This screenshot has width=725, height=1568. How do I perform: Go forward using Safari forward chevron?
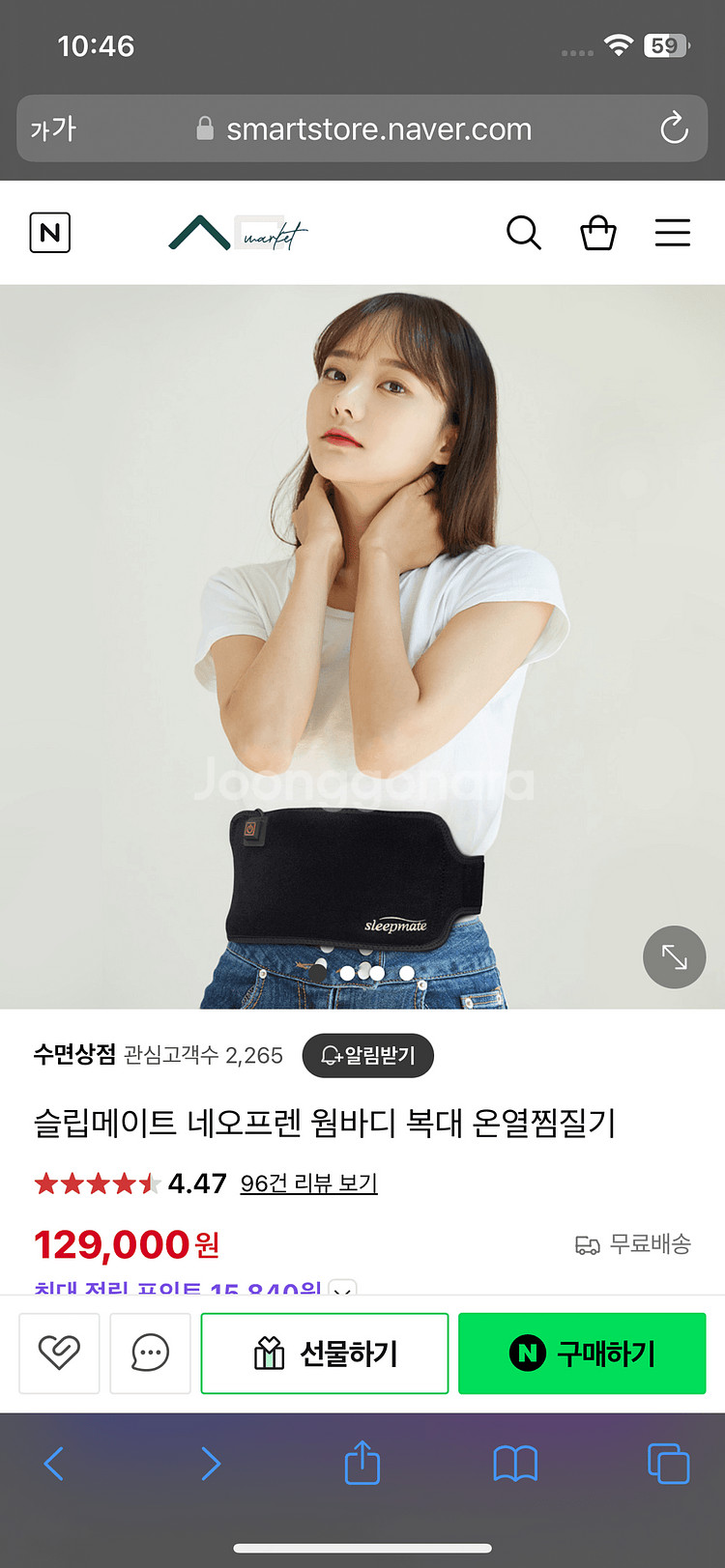211,1463
